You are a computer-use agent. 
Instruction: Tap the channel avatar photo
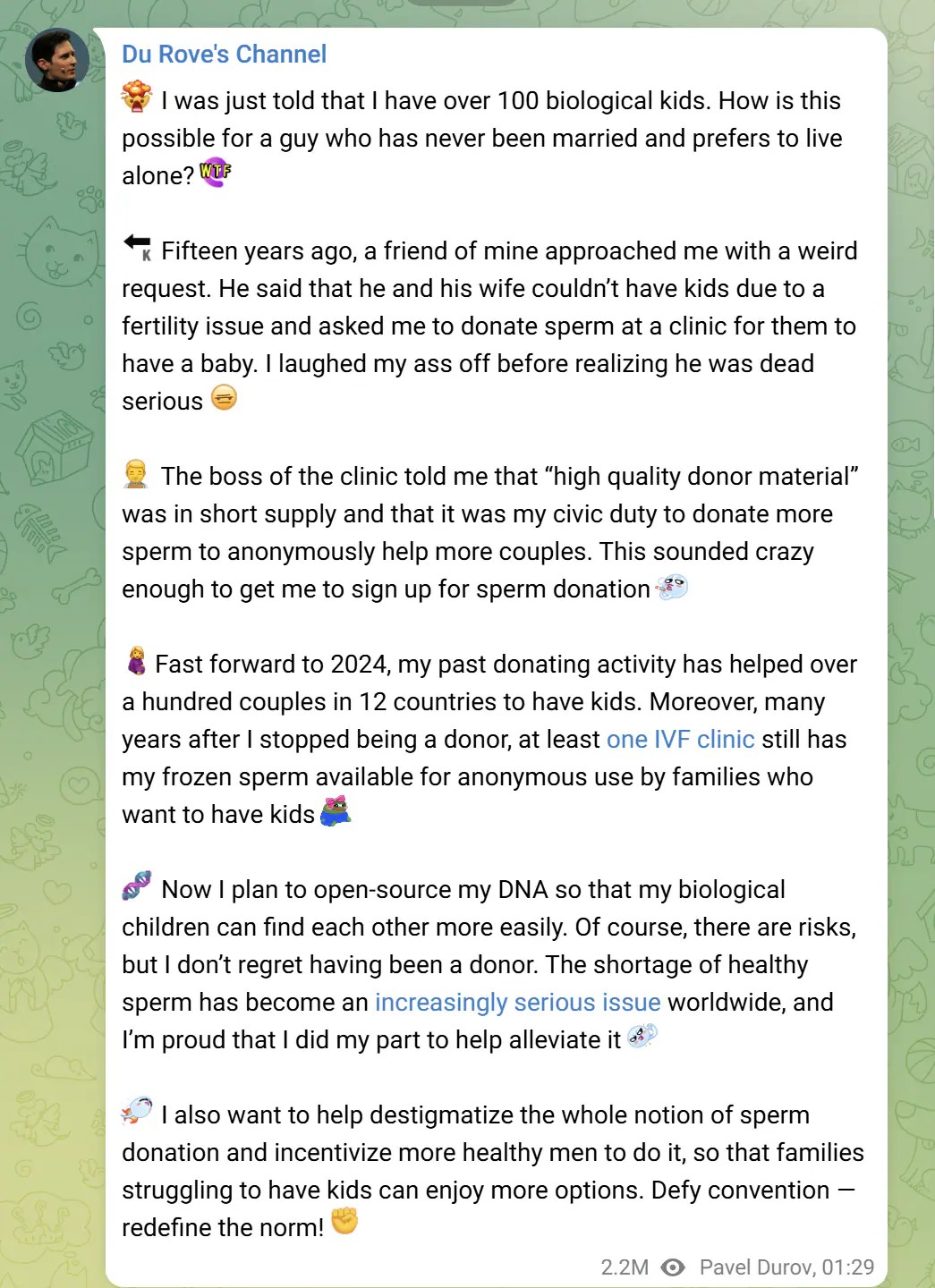point(57,60)
